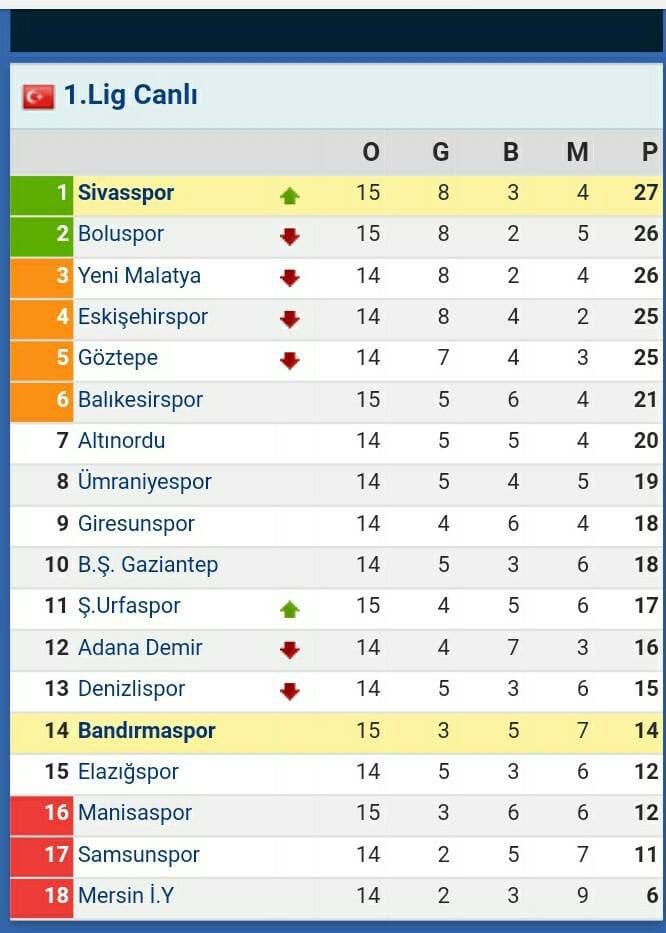Tap the Ş.Urfaspor team name
The height and width of the screenshot is (933, 666).
point(129,606)
